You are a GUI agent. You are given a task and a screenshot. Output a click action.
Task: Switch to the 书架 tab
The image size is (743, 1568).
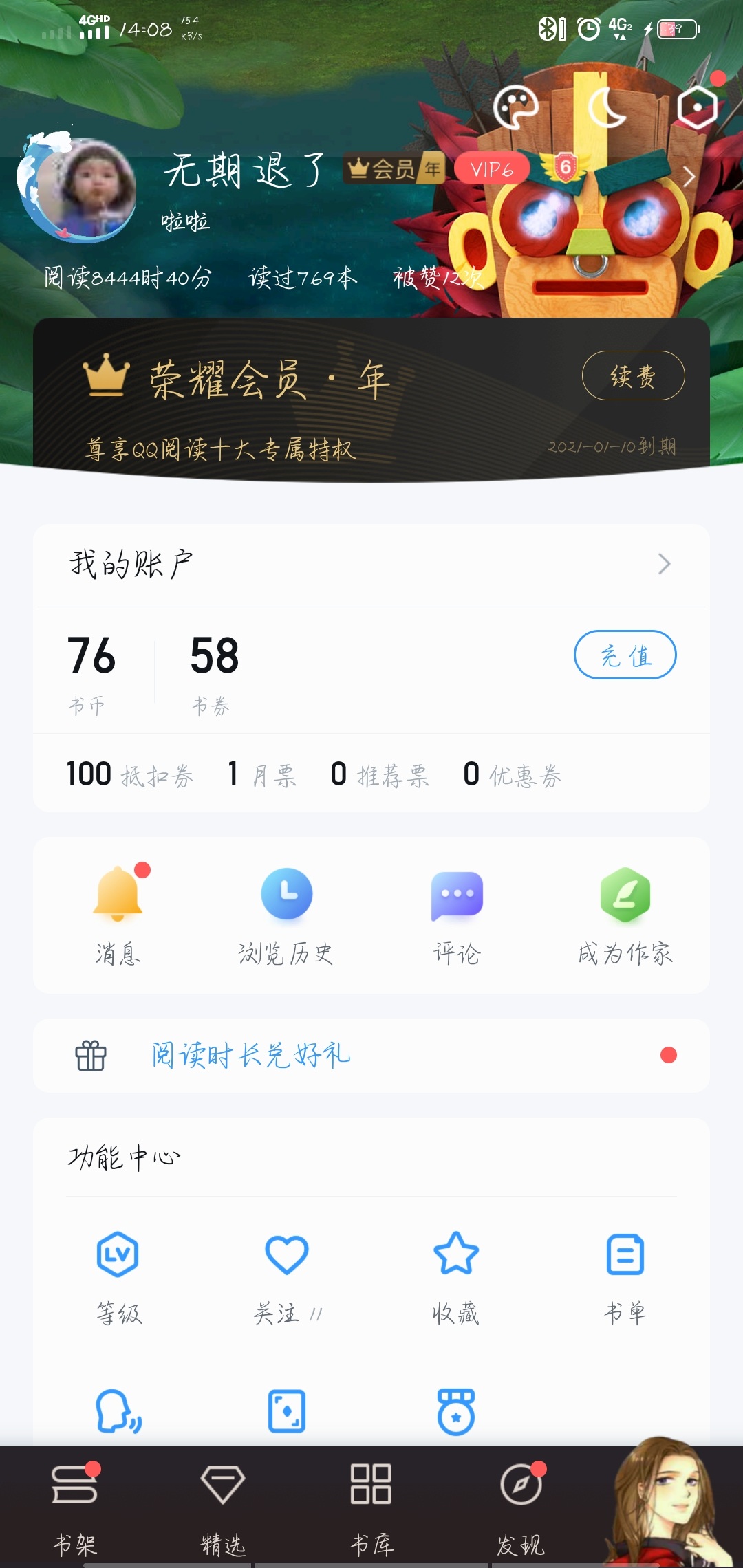click(x=75, y=1507)
